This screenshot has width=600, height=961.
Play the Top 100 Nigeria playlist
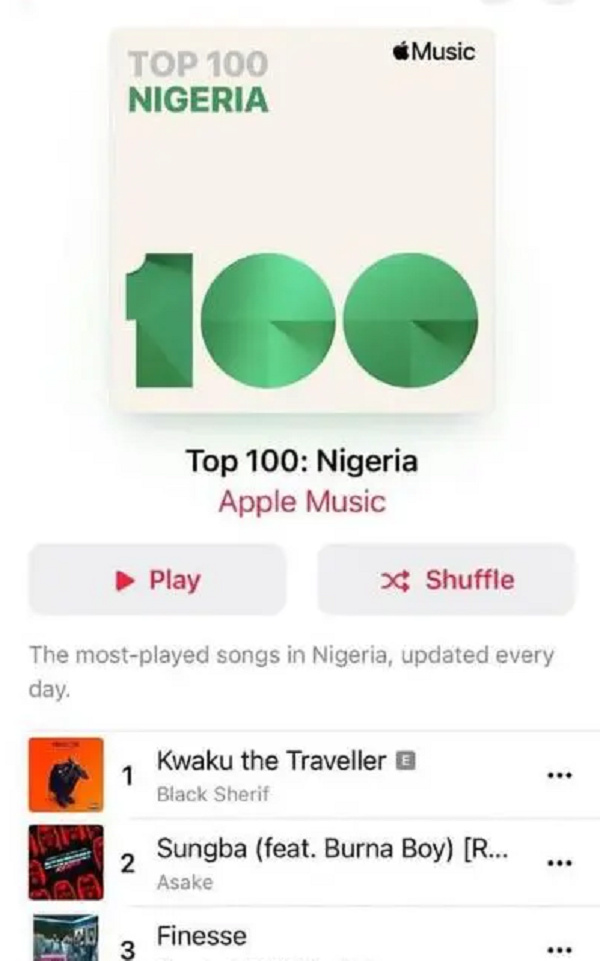click(157, 580)
